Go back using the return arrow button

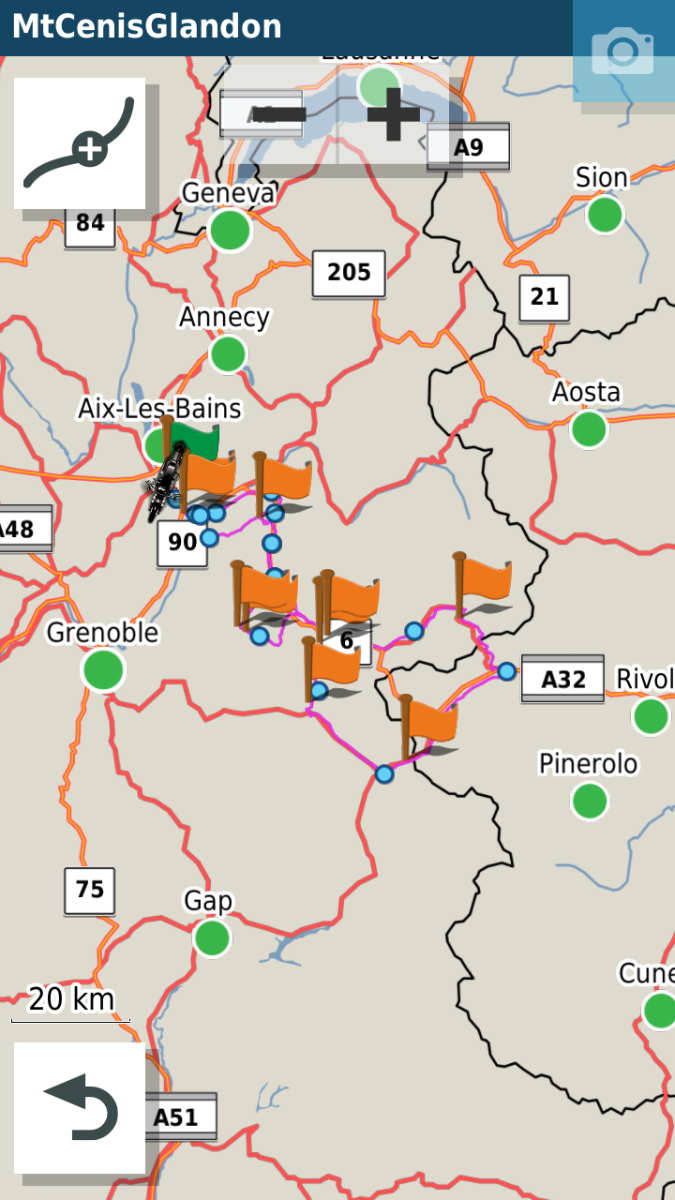[79, 1108]
